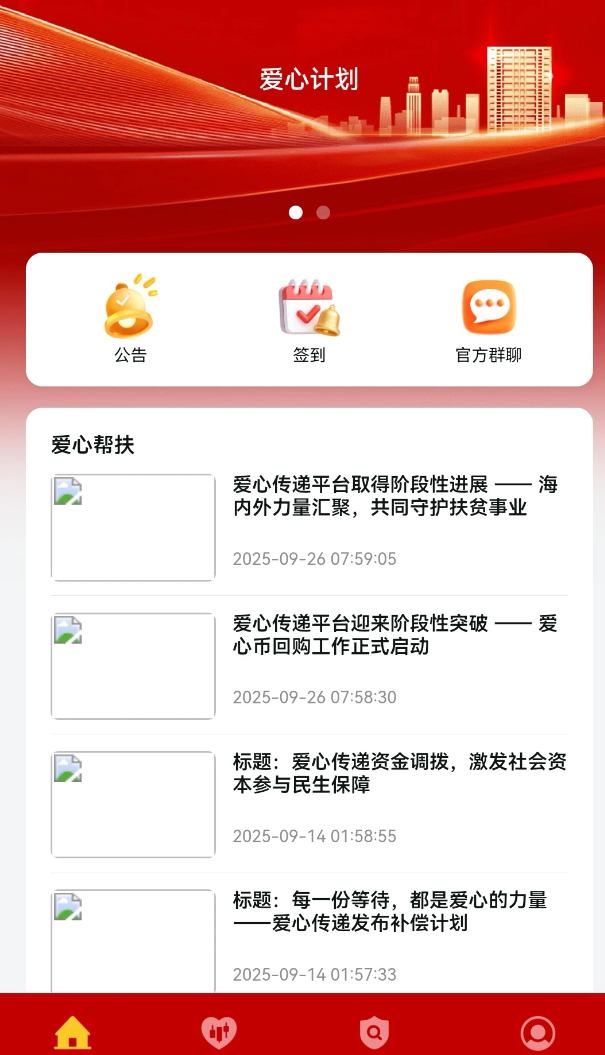Switch to the home tab
The image size is (605, 1055).
[x=73, y=1031]
